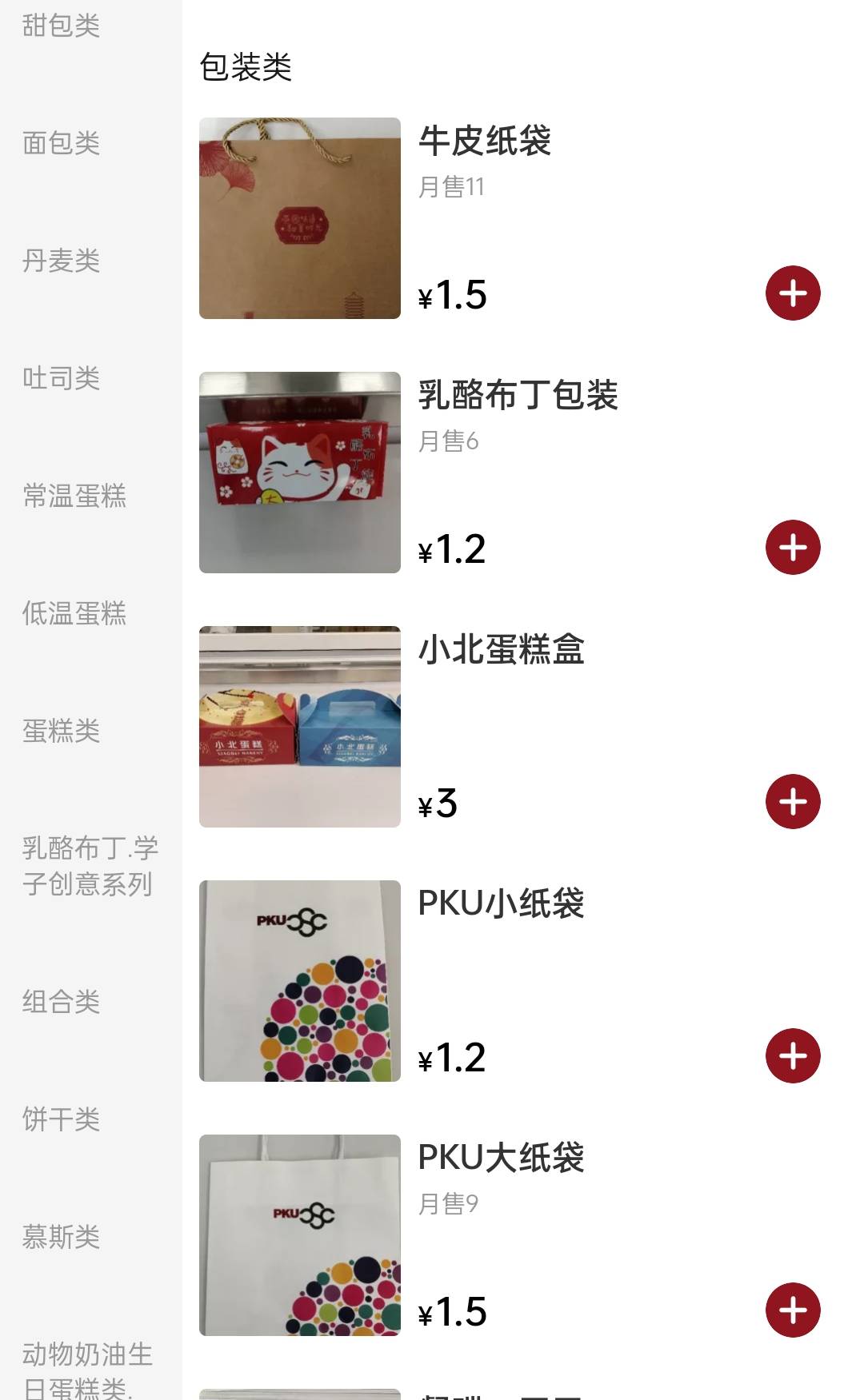The image size is (864, 1400).
Task: Add 乳酪布丁包装 using its plus button
Action: pos(793,547)
